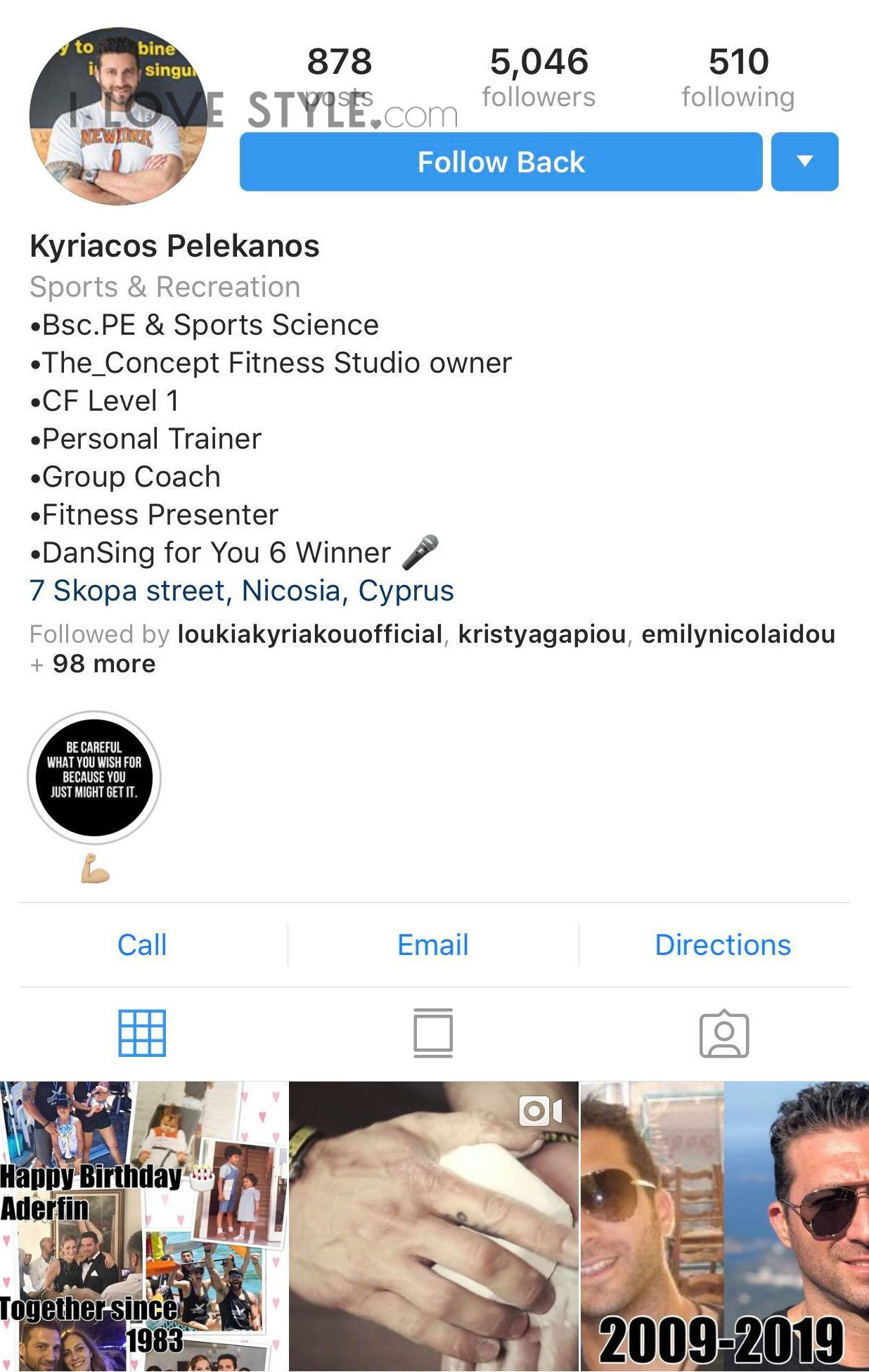This screenshot has height=1372, width=869.
Task: Show the 98 more mutual followers
Action: click(x=103, y=664)
